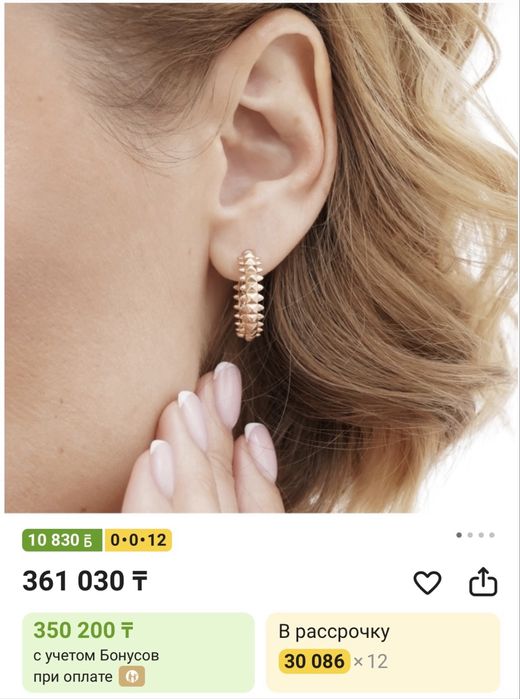Tap the 0·0·12 installment badge
Screen dimensions: 520x699
tap(138, 540)
